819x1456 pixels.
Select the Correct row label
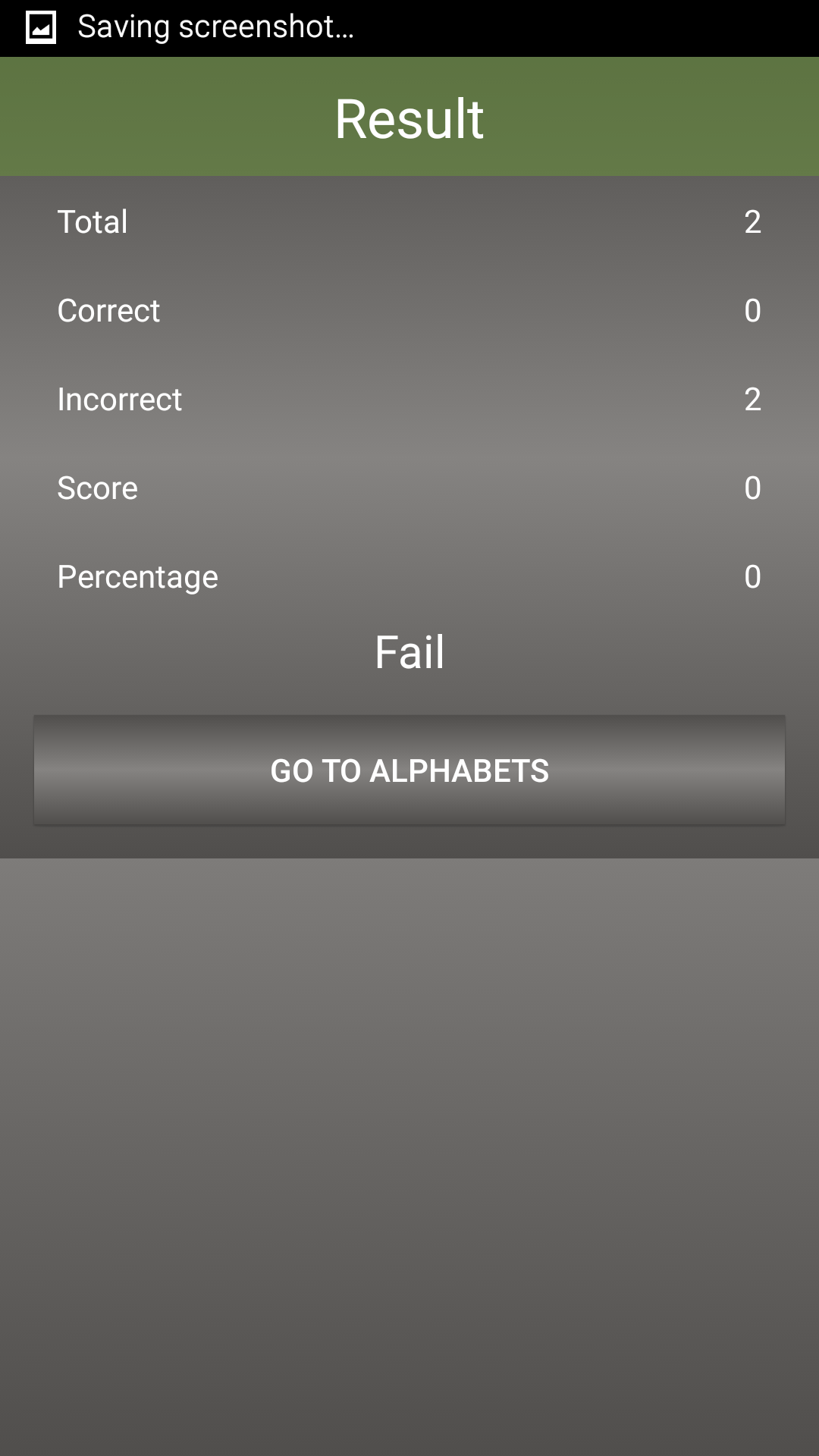[x=109, y=310]
